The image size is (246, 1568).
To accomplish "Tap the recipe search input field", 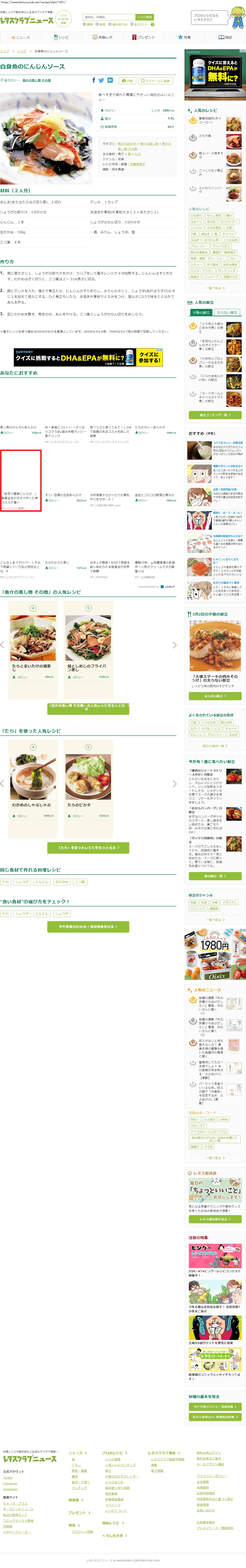I will click(108, 17).
